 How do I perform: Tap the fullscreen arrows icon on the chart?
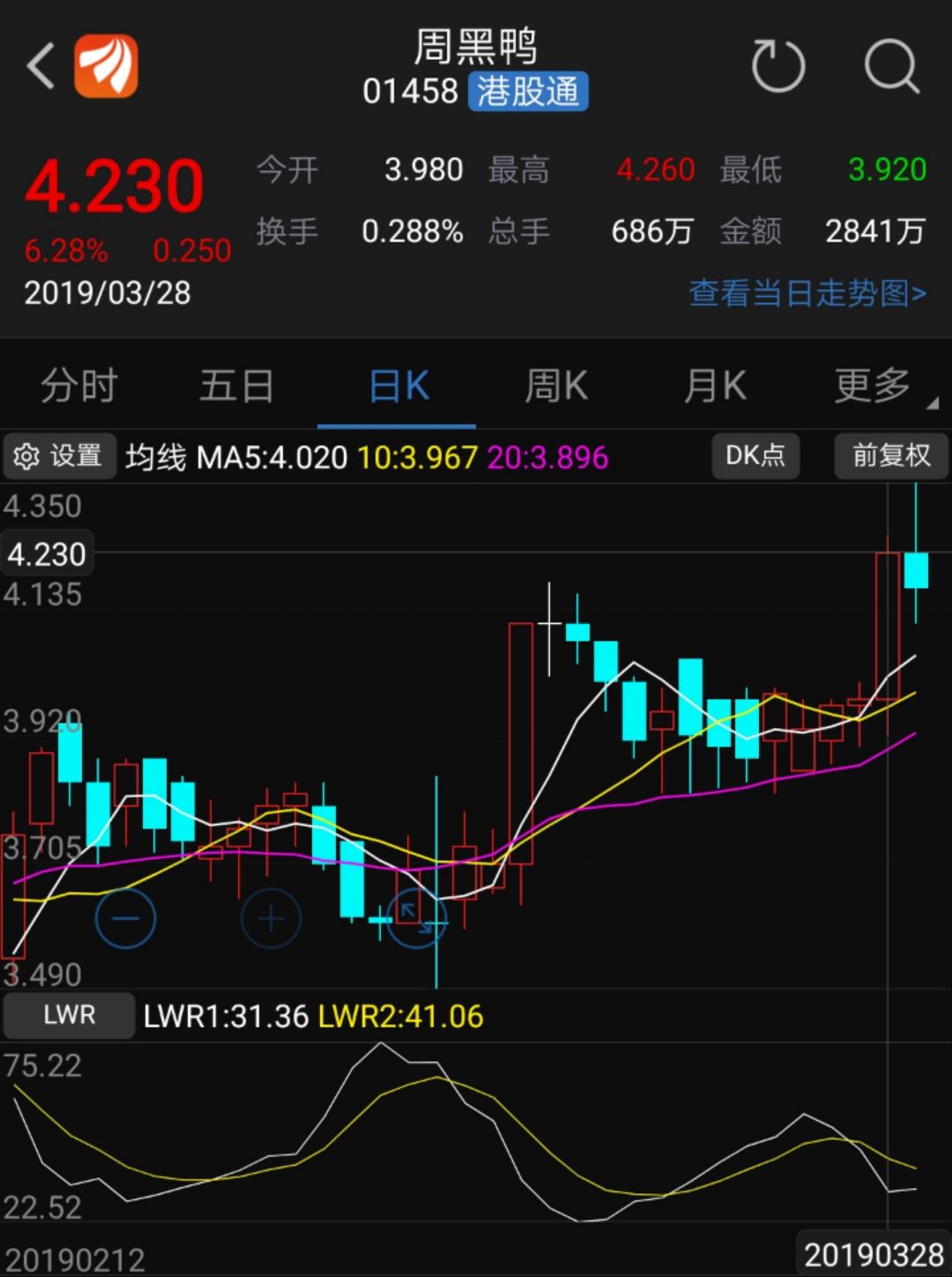click(x=414, y=918)
